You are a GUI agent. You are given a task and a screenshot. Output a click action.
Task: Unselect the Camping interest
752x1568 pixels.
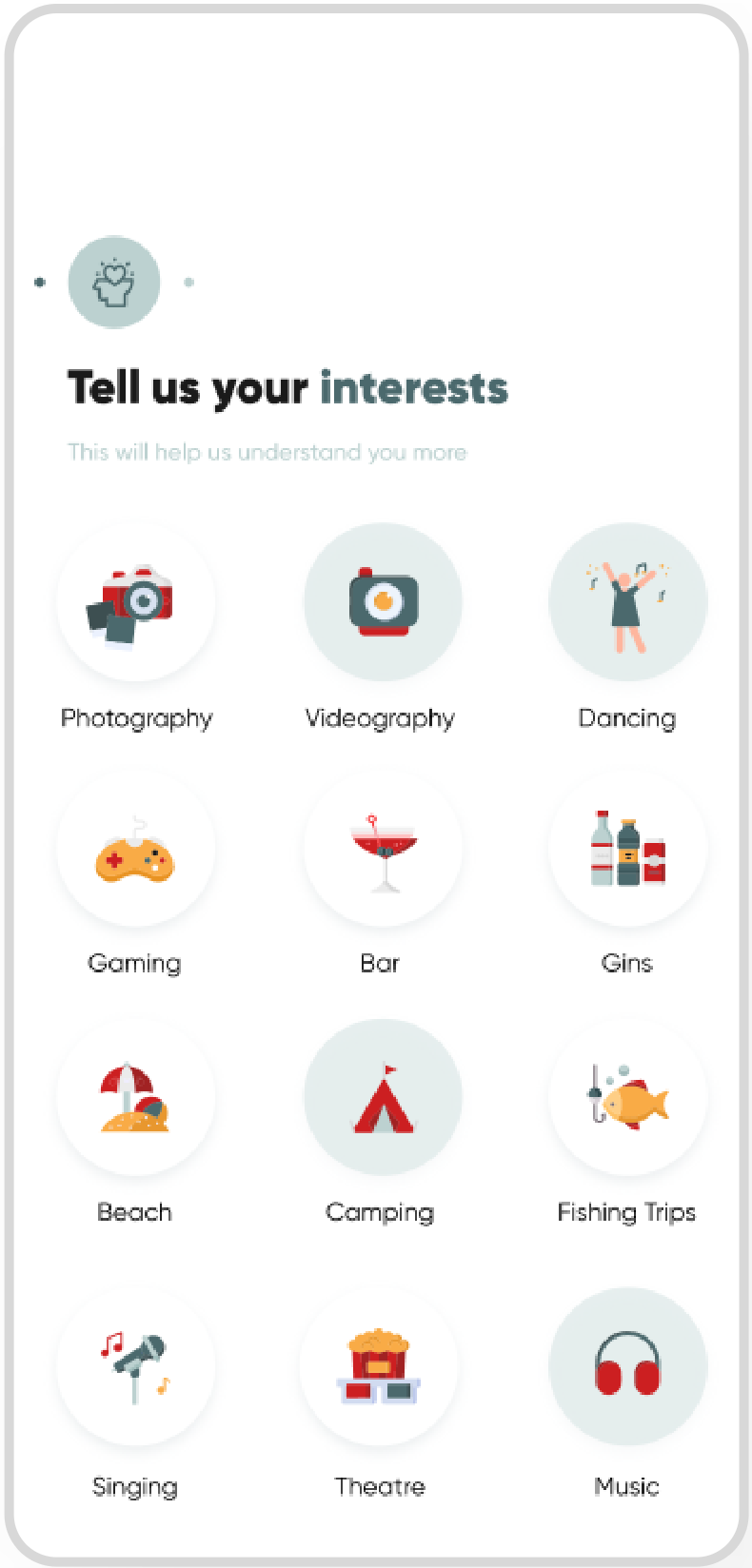point(383,1098)
